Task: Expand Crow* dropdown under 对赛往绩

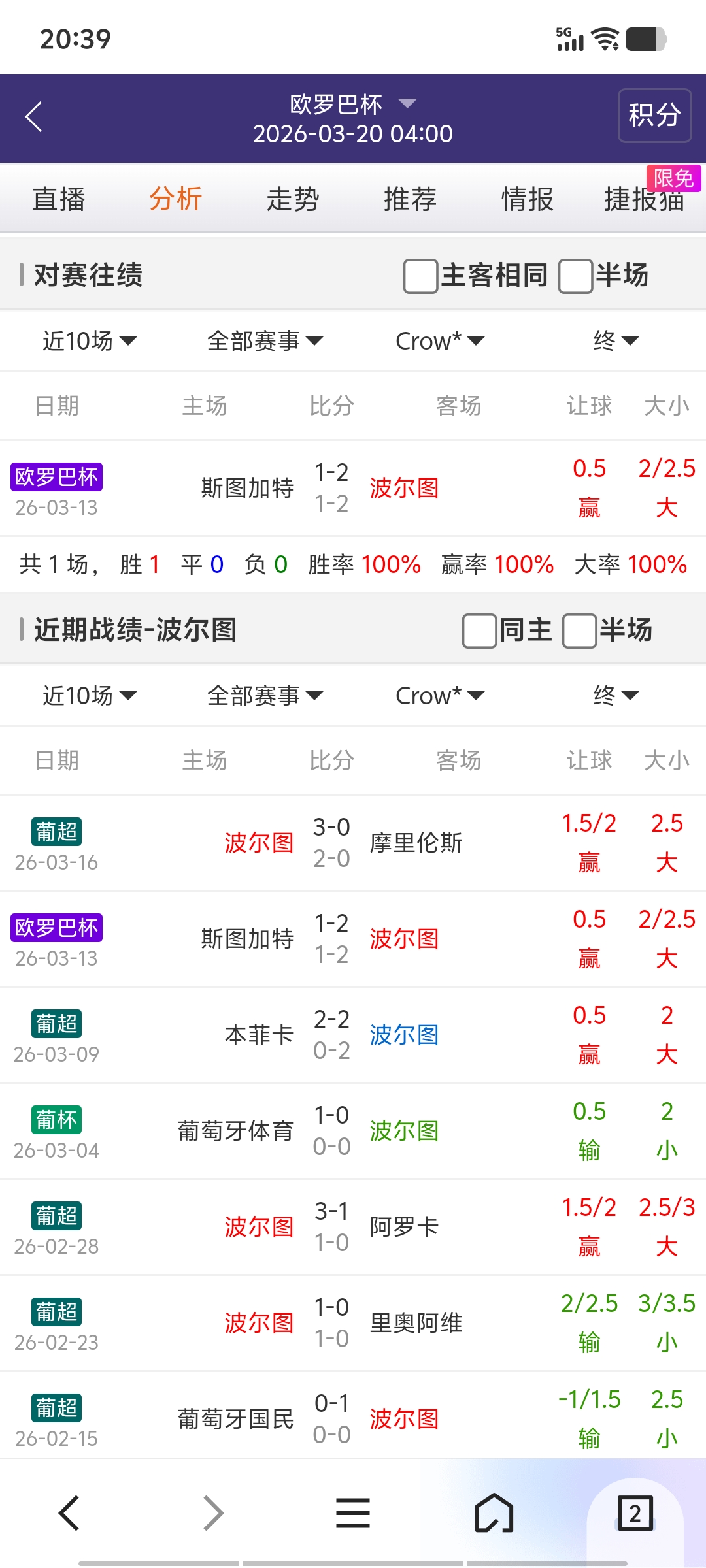Action: coord(440,341)
